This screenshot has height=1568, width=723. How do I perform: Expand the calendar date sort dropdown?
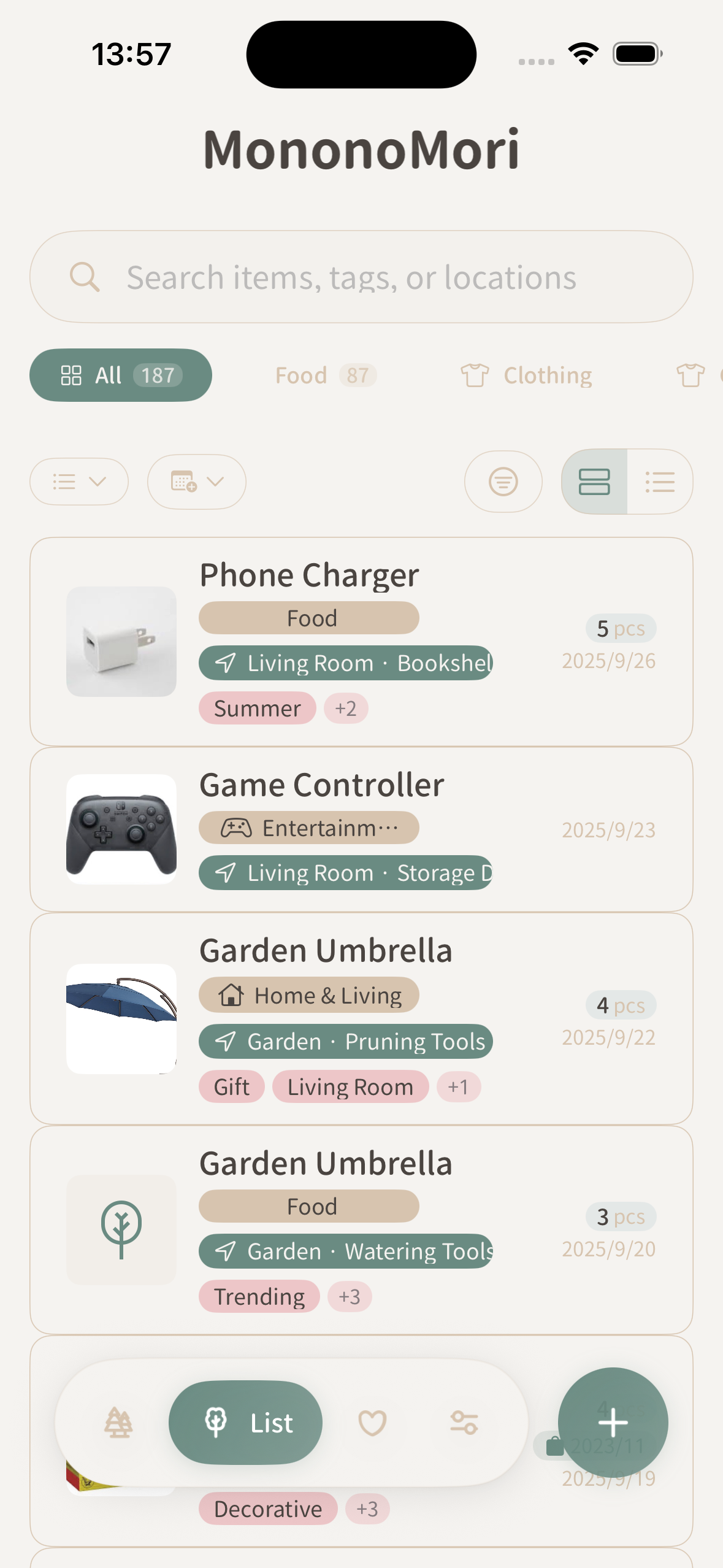click(196, 482)
